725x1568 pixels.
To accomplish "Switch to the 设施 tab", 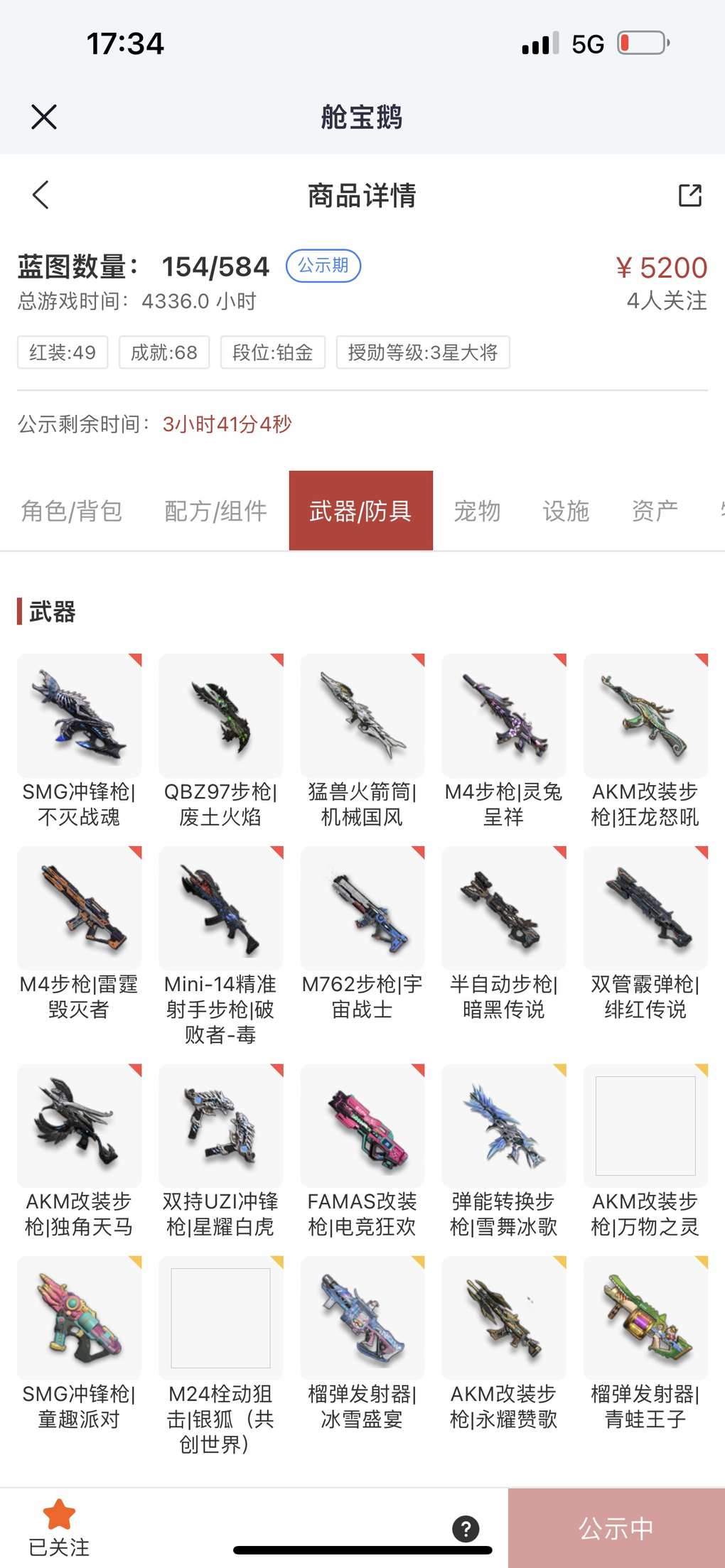I will [x=566, y=511].
